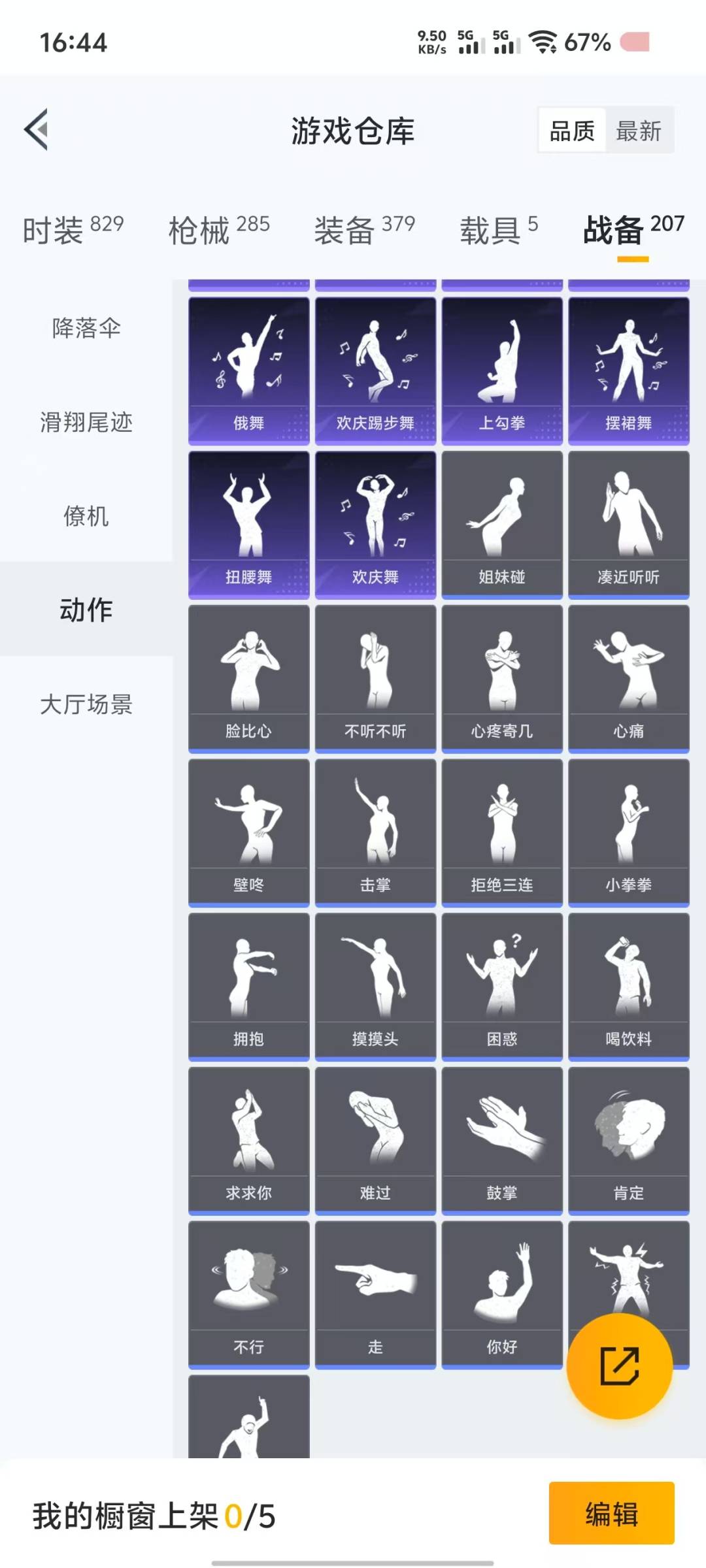Switch to the 装备 tab

tap(364, 230)
